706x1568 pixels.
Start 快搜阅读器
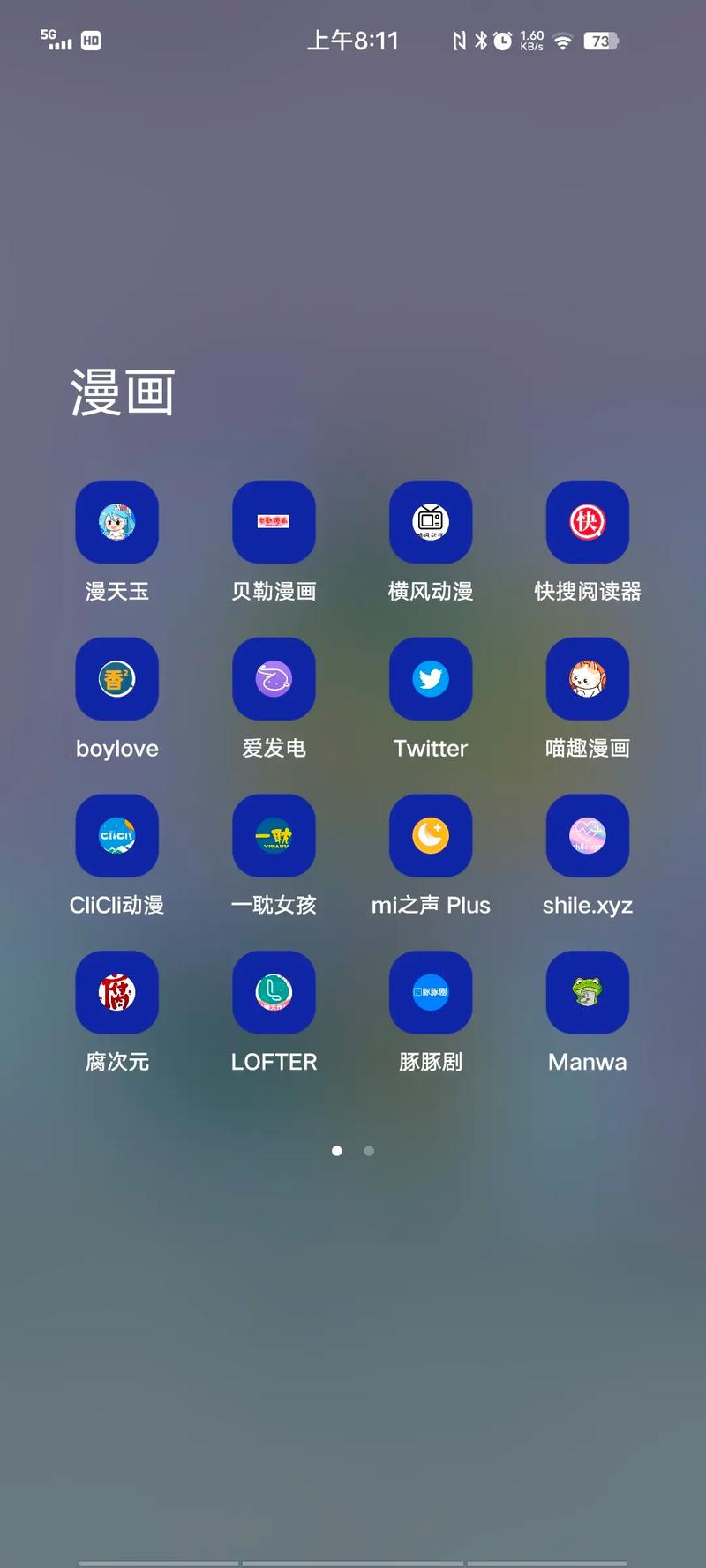click(587, 522)
